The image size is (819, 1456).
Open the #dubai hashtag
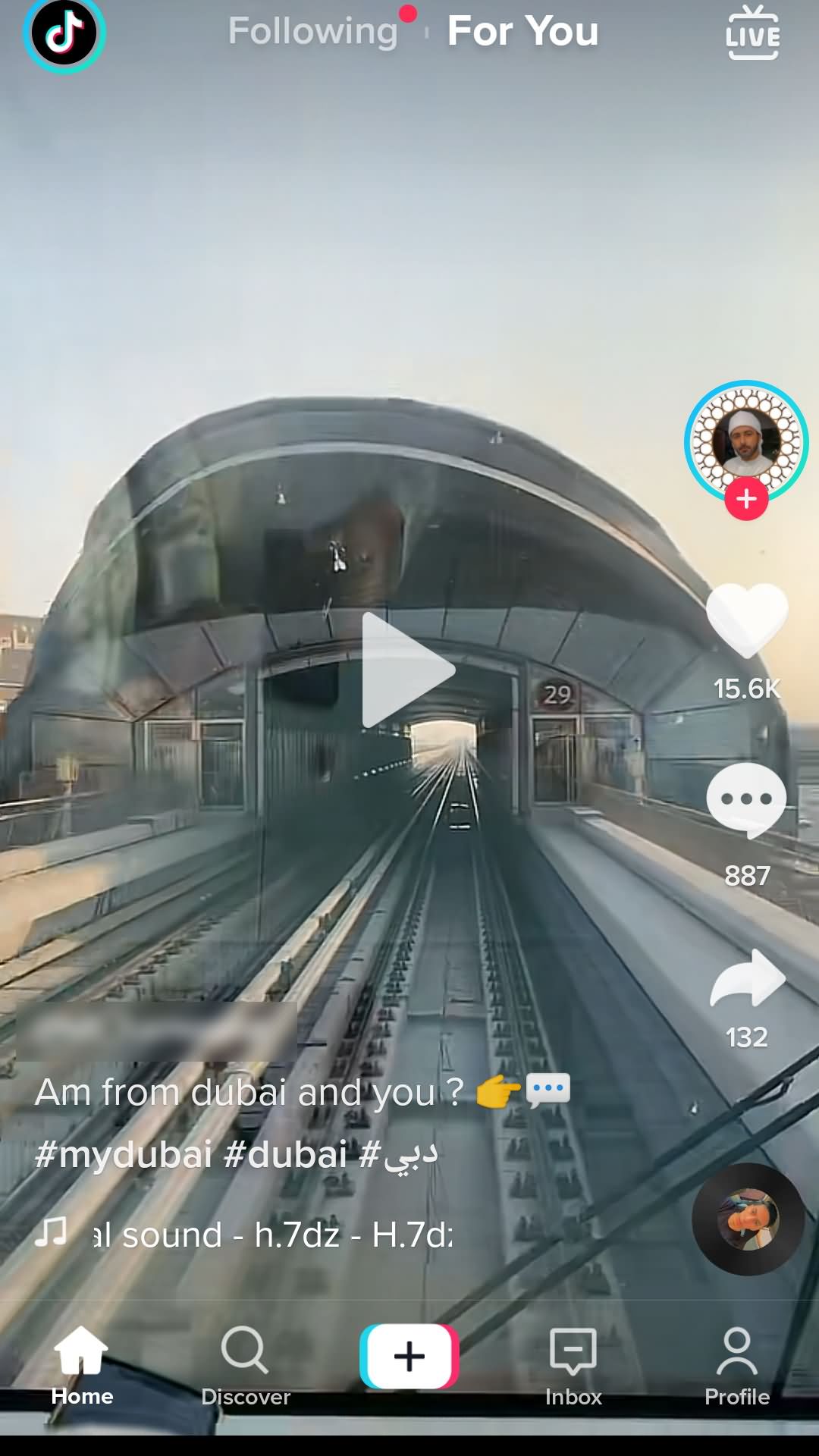coord(286,1155)
